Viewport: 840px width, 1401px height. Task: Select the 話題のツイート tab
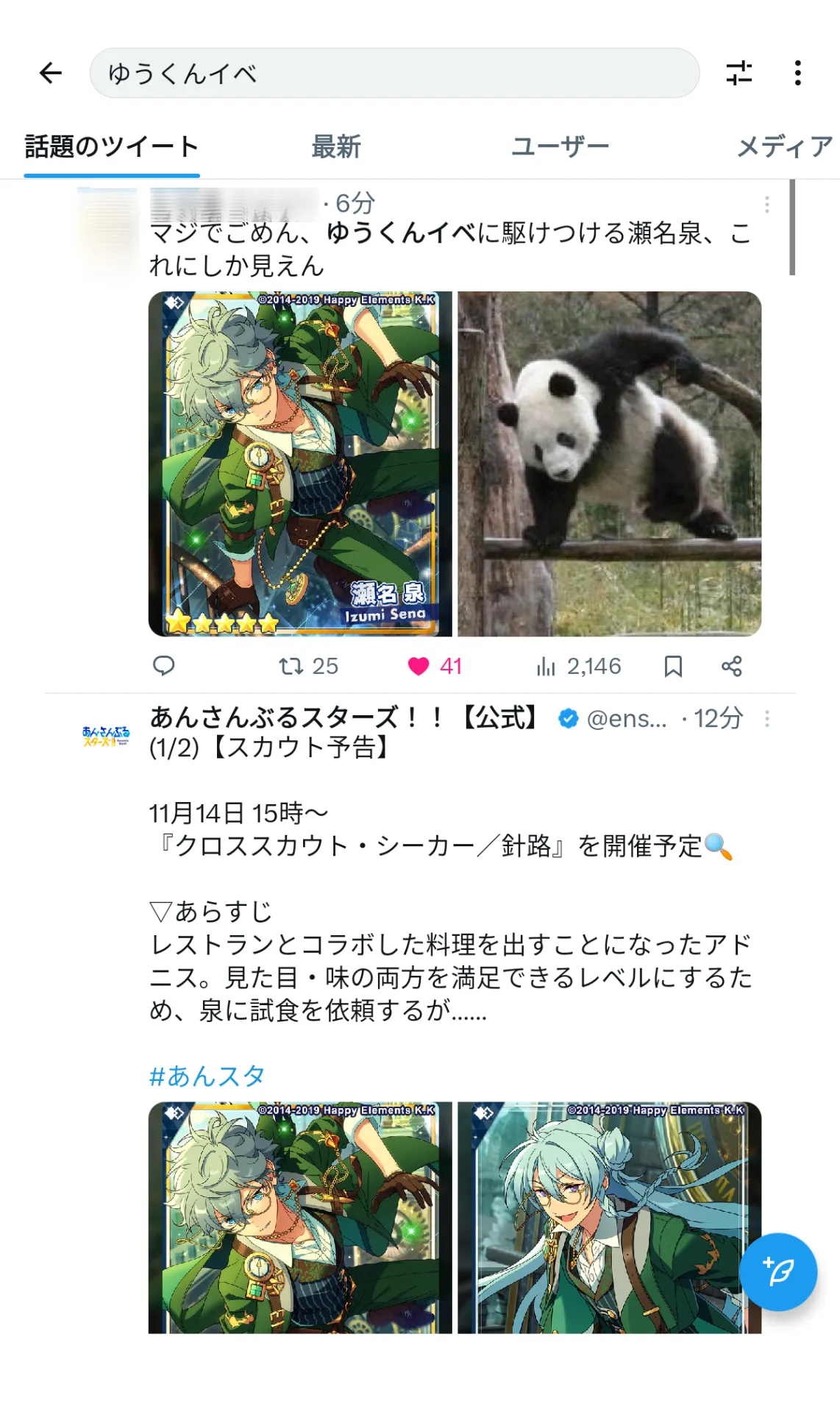pos(112,146)
